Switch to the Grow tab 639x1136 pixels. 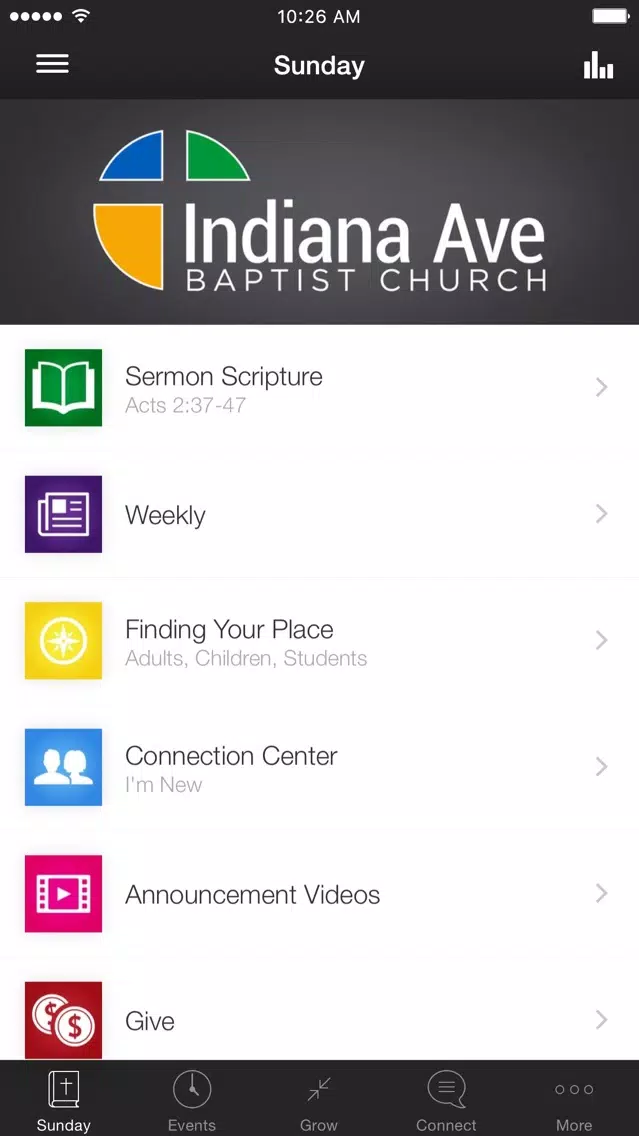coord(319,1100)
